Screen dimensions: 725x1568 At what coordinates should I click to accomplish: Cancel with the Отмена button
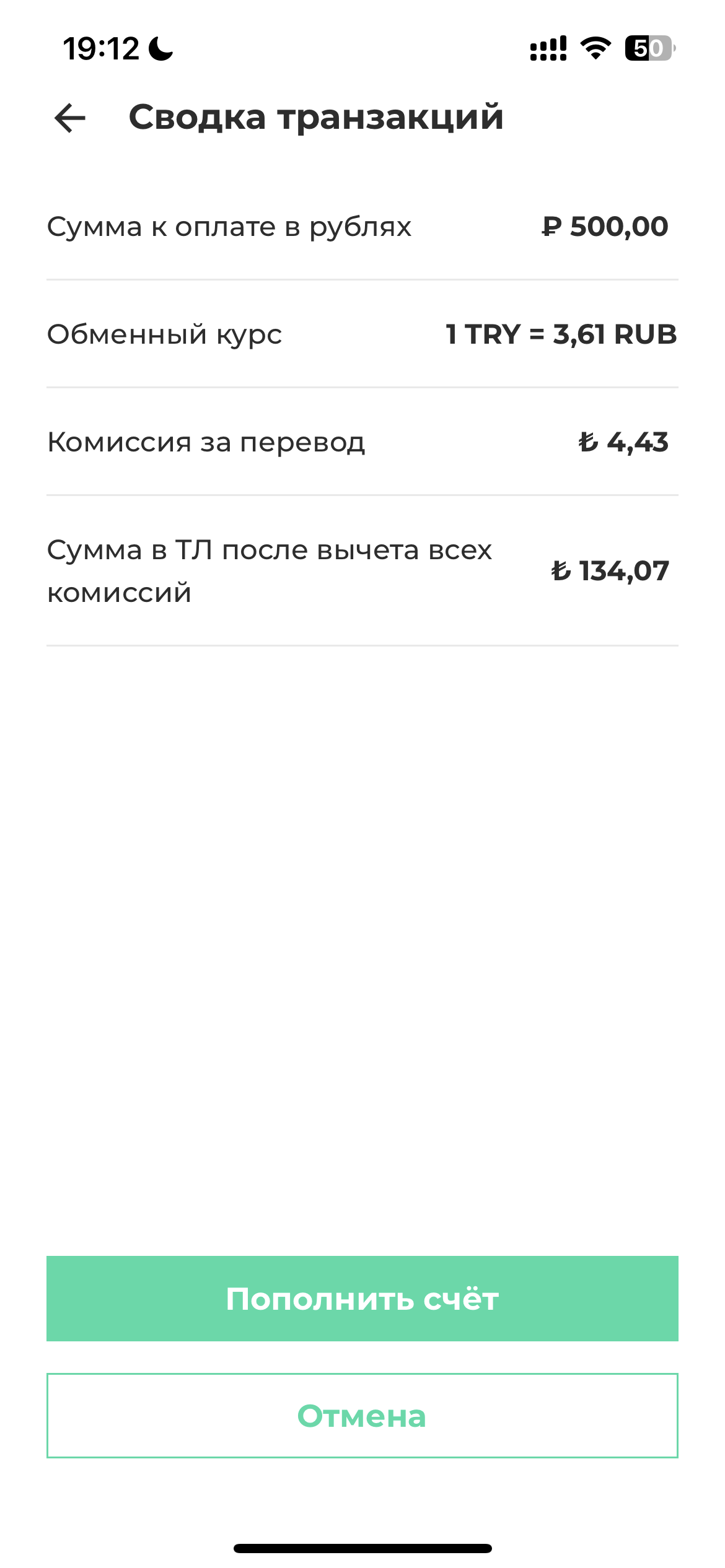(x=362, y=1416)
